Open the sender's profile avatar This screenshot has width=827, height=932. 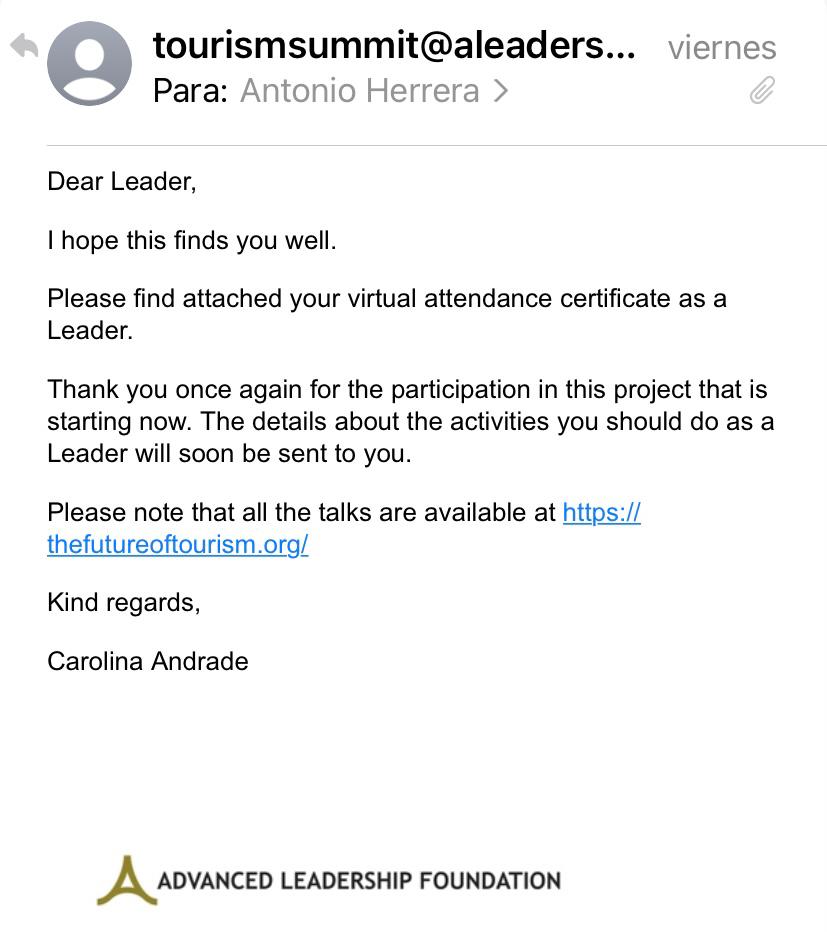90,64
